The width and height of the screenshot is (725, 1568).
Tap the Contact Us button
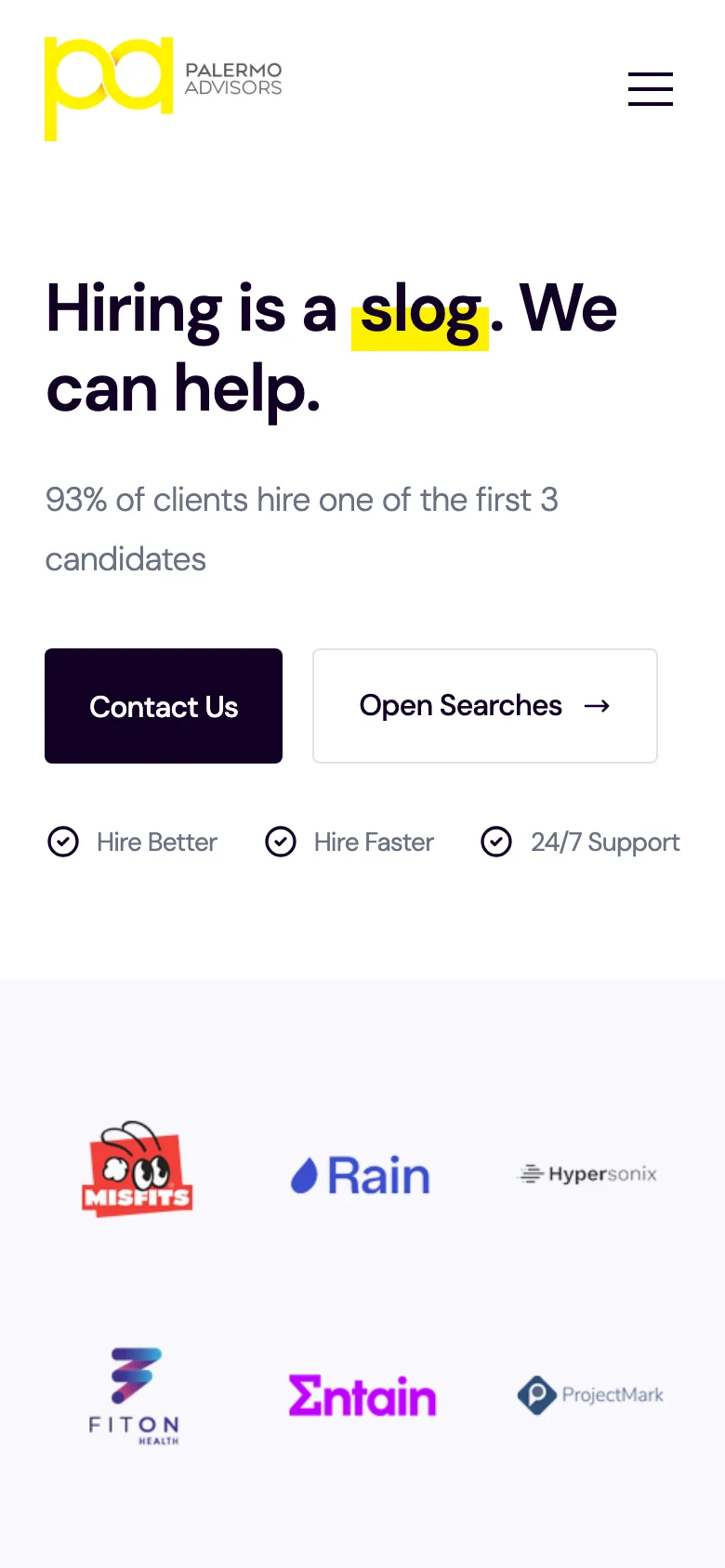pyautogui.click(x=164, y=706)
